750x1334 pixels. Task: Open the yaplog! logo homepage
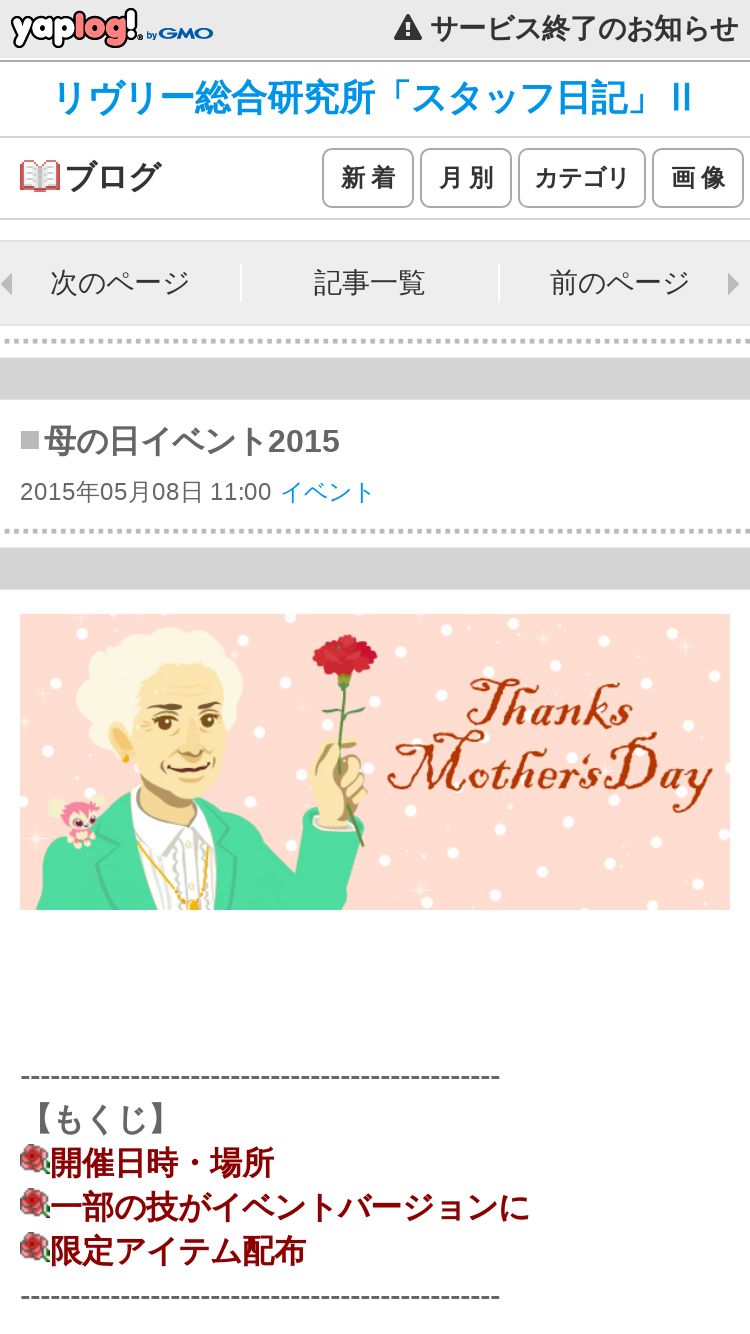111,29
